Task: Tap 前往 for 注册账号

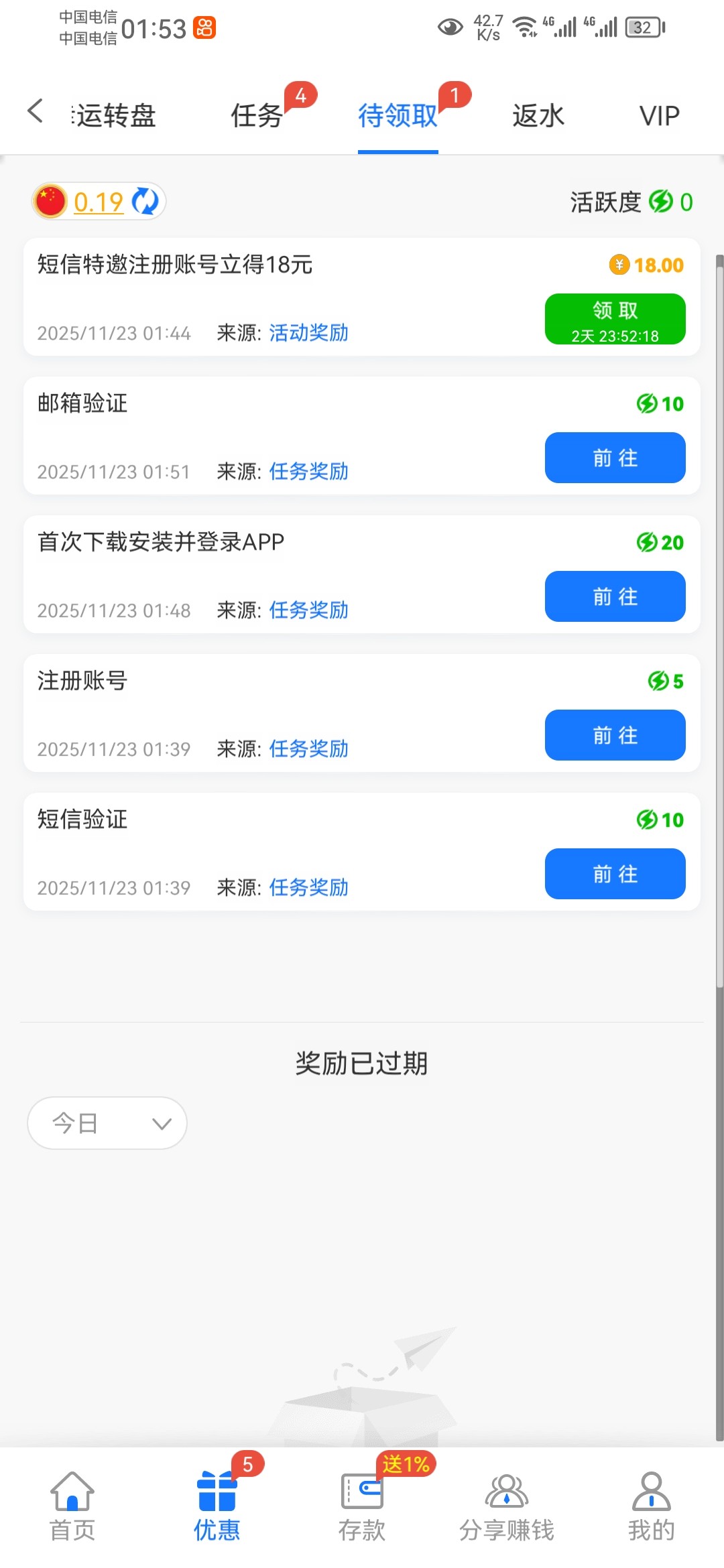Action: coord(615,735)
